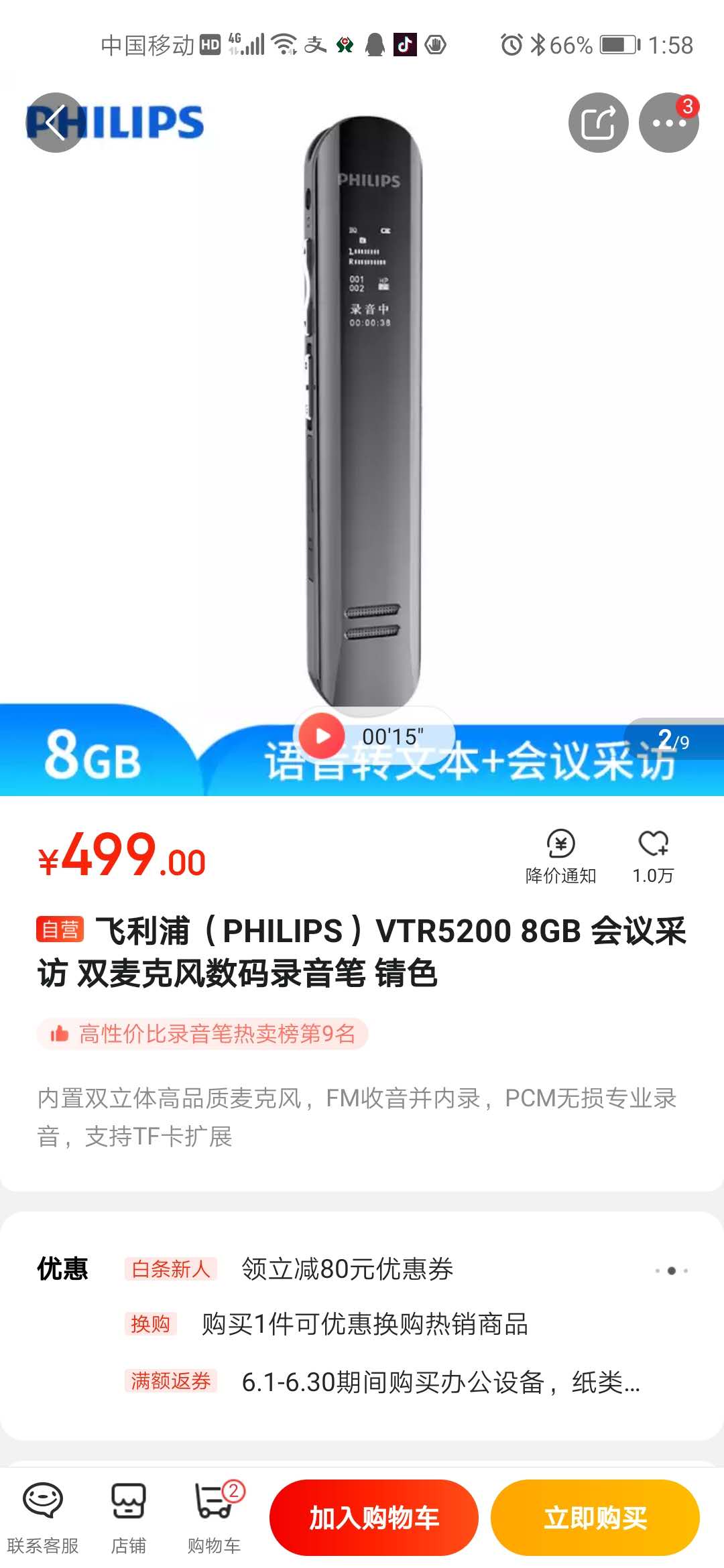Share this Philips recorder product
The width and height of the screenshot is (724, 1568).
(598, 123)
